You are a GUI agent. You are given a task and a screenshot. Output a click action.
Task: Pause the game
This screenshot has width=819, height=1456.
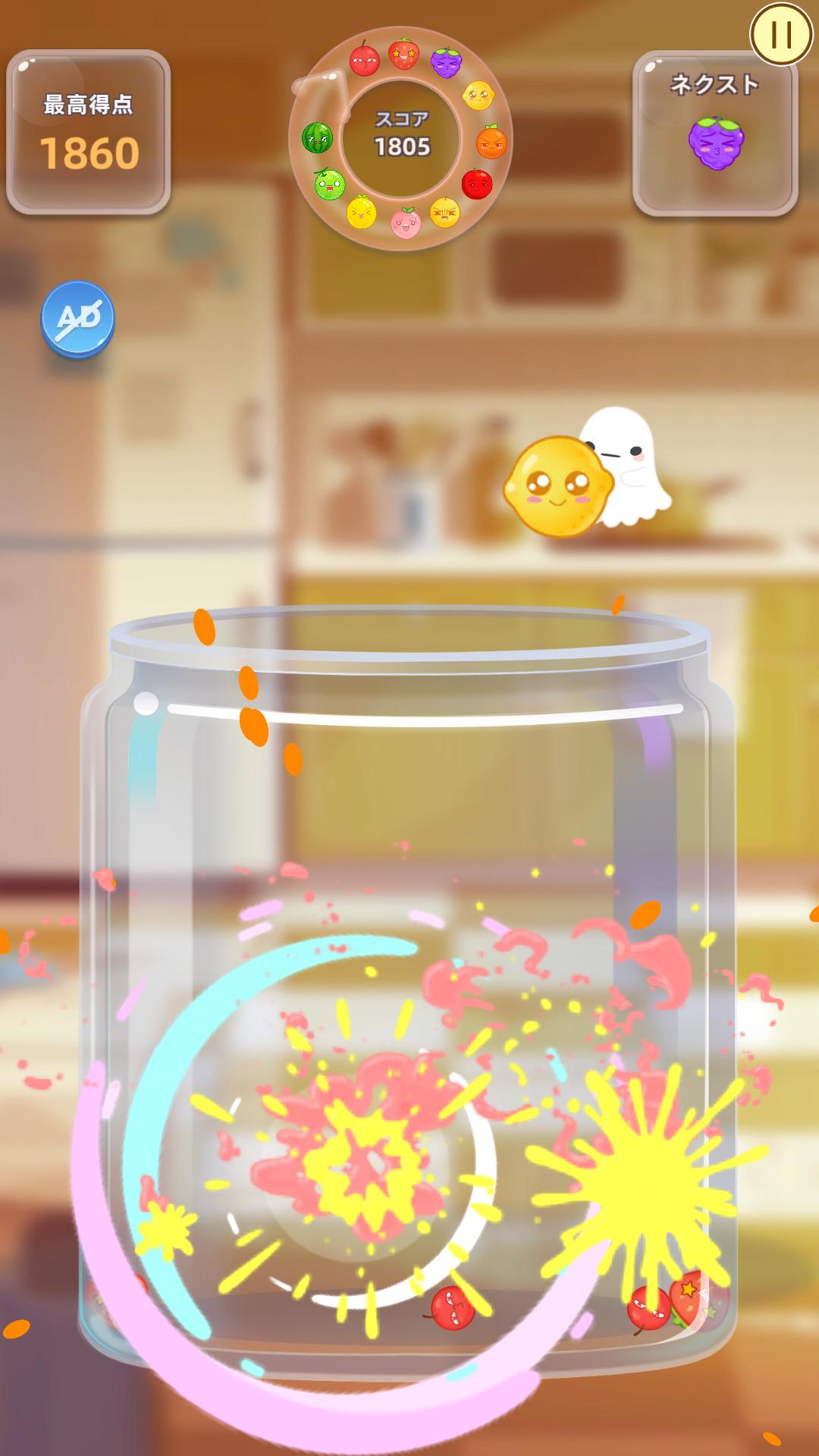781,34
